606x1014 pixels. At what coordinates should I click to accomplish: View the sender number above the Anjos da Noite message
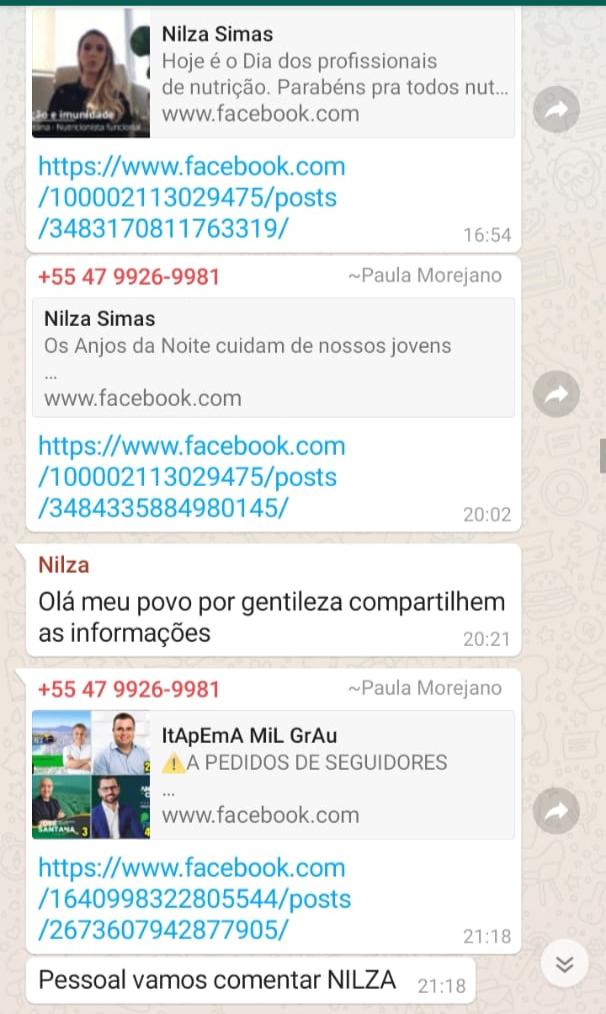click(x=128, y=276)
